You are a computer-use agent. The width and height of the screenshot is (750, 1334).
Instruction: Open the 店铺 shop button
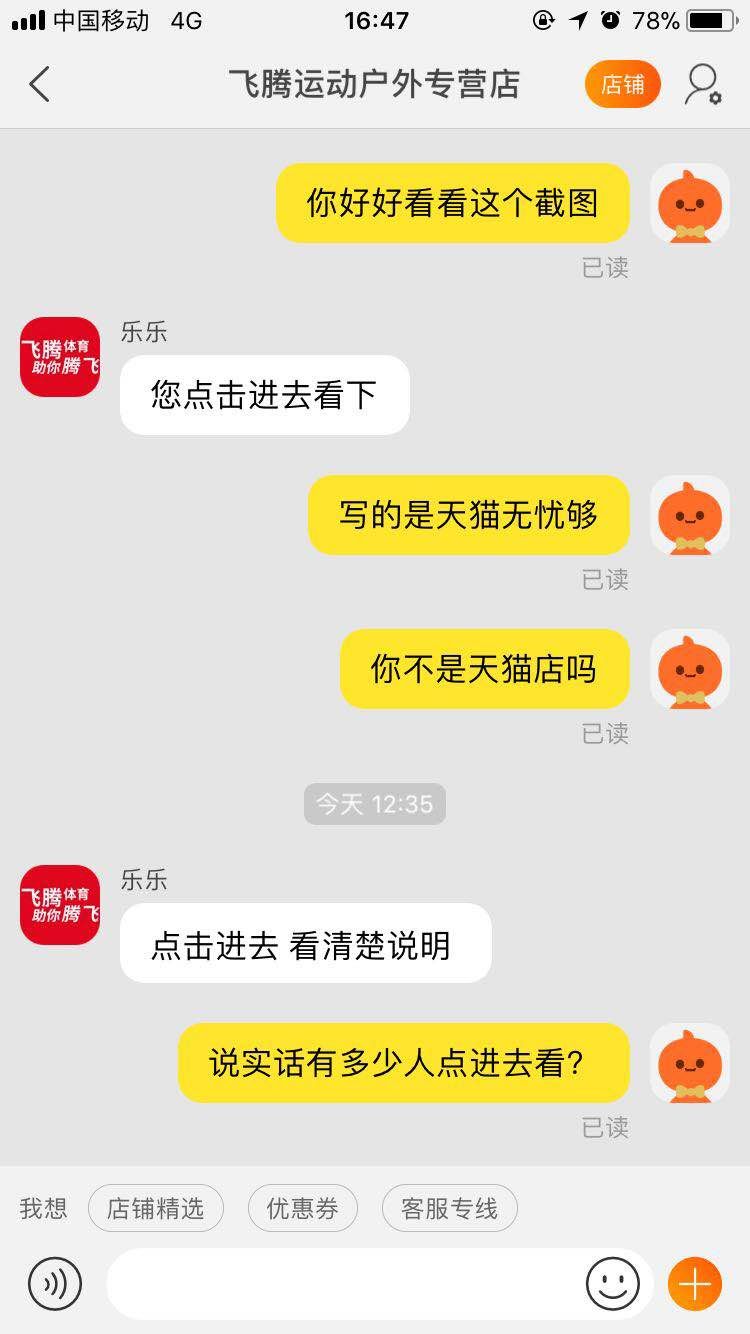[x=622, y=85]
